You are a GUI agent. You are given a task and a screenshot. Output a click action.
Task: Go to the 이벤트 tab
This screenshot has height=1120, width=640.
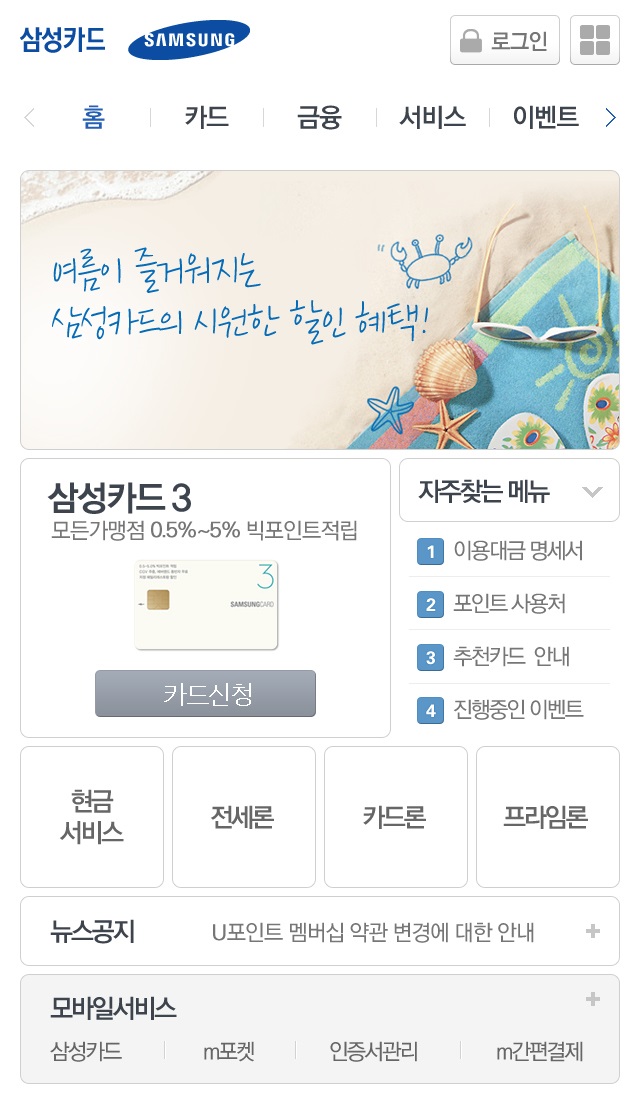click(x=545, y=116)
